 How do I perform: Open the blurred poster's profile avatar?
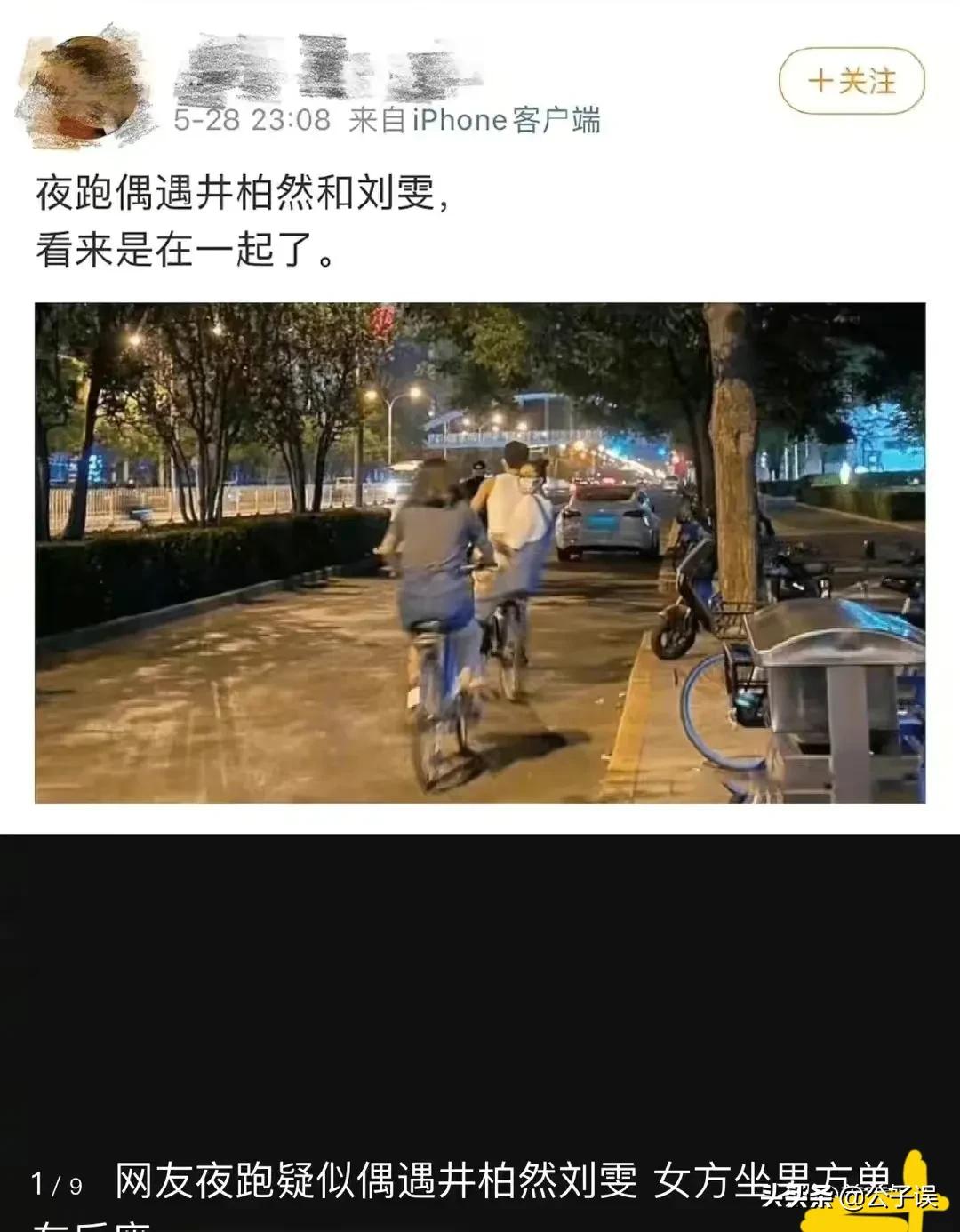click(83, 87)
